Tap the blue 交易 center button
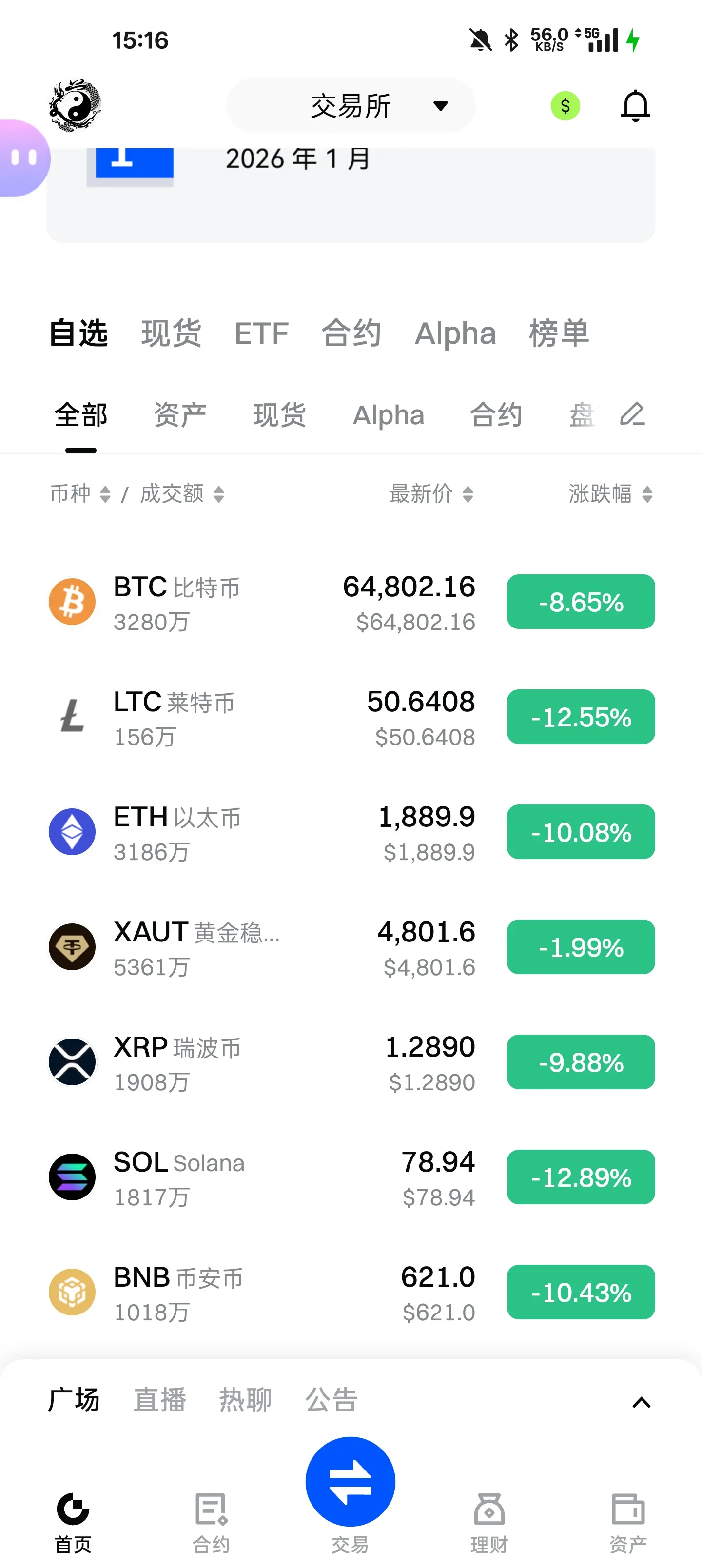 pyautogui.click(x=350, y=1482)
